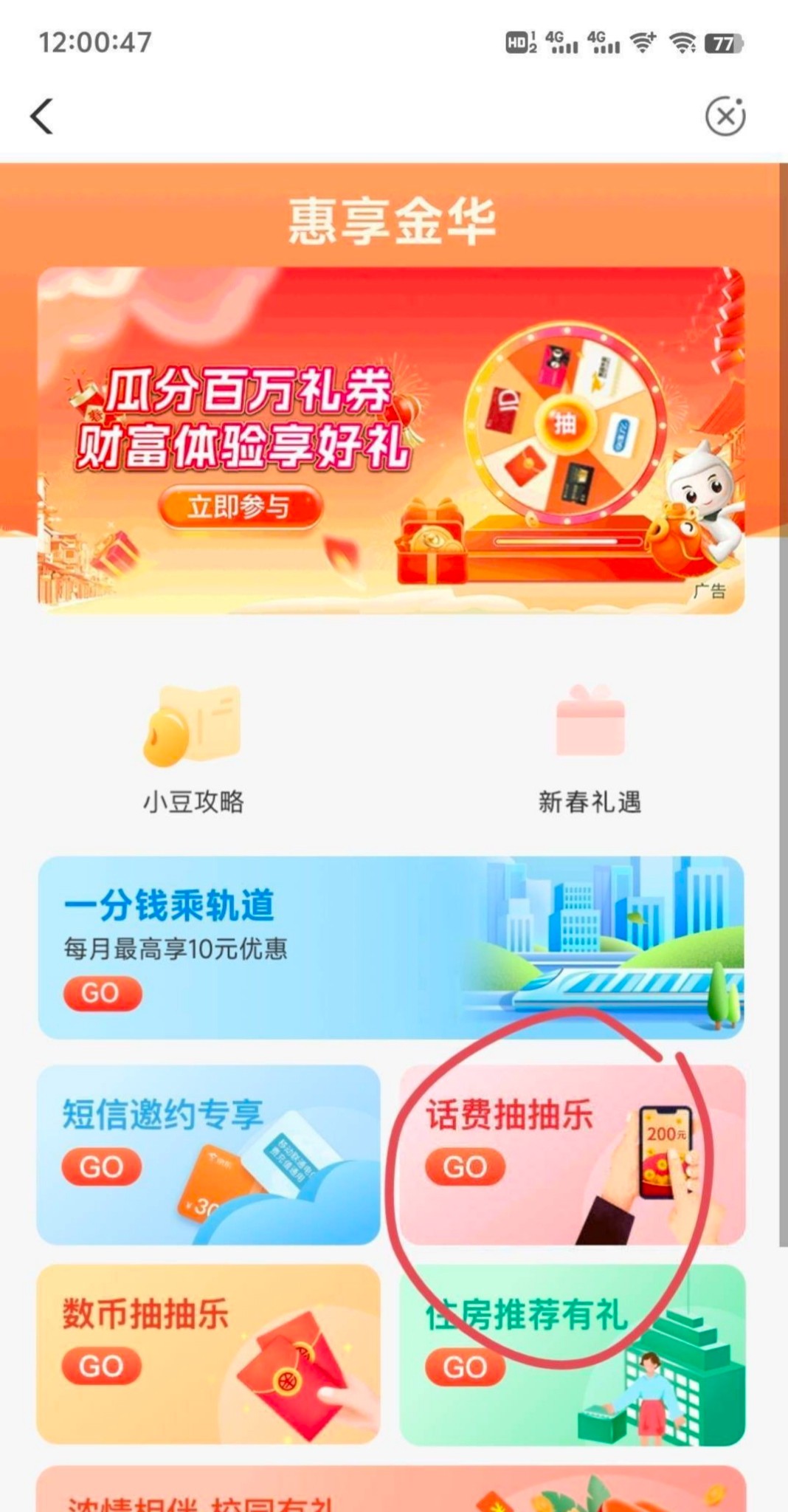Go back using the top-left arrow
This screenshot has height=1512, width=788.
[x=42, y=117]
